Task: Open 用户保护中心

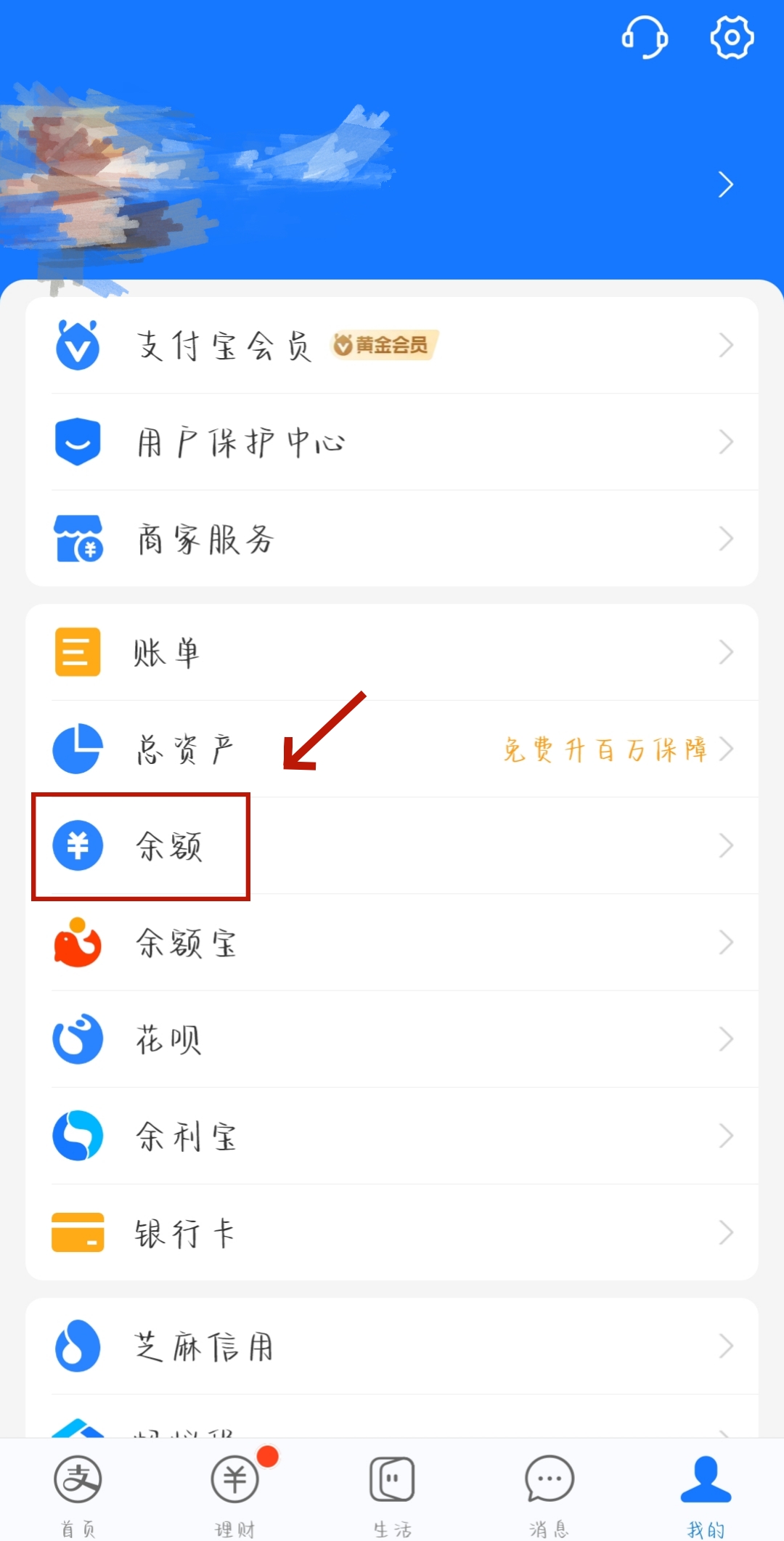Action: coord(392,442)
